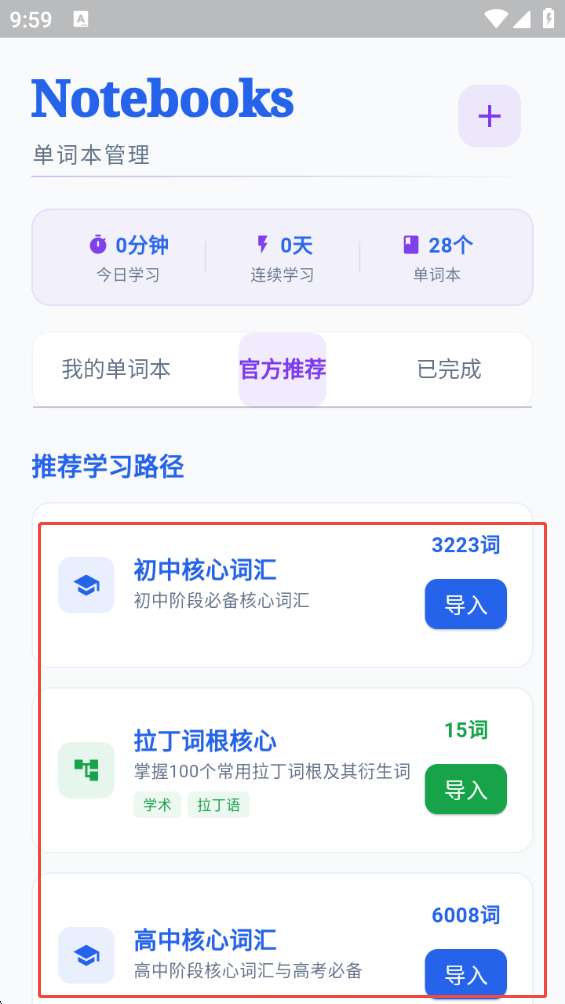The width and height of the screenshot is (565, 1004).
Task: Open the 拉丁词根核心 card
Action: [282, 770]
